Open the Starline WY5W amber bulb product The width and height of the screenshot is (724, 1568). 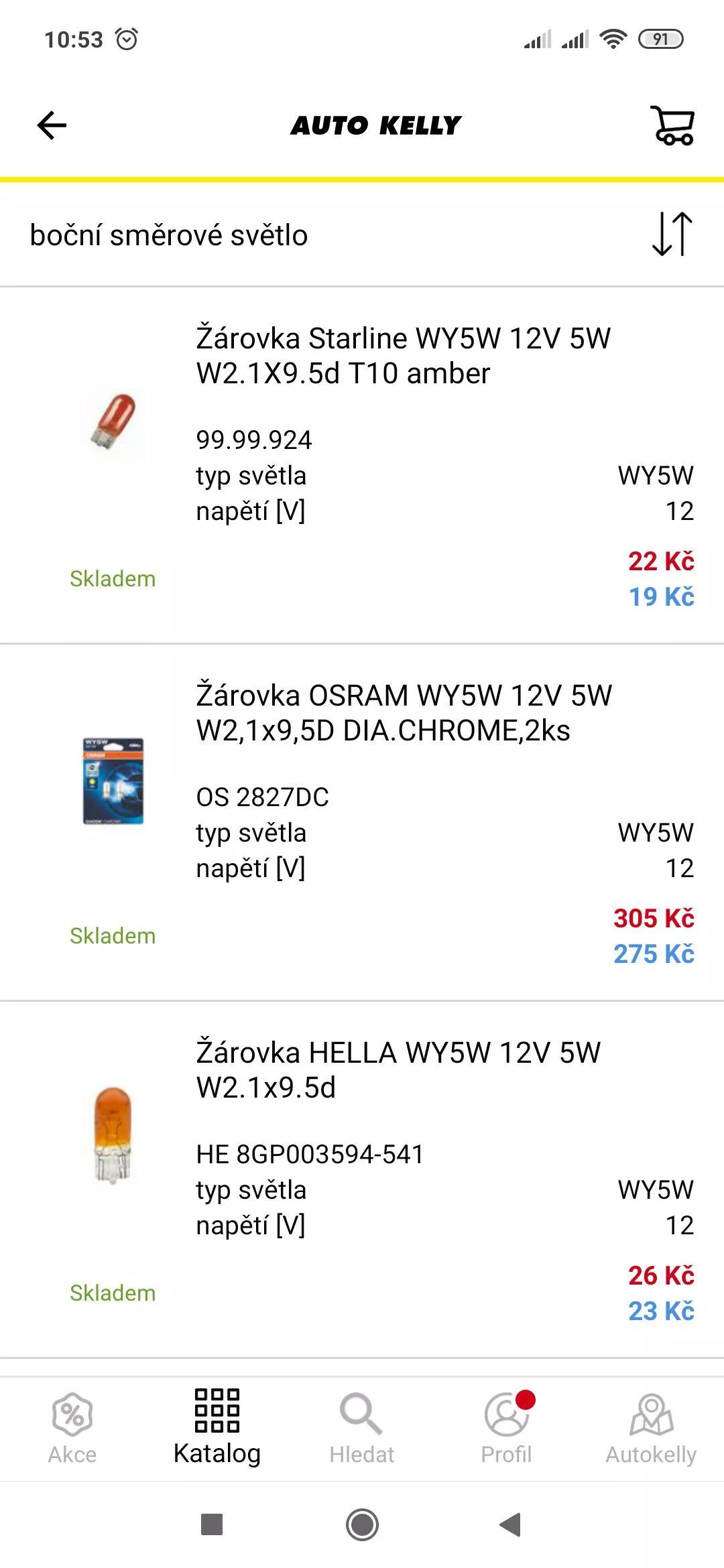[362, 466]
